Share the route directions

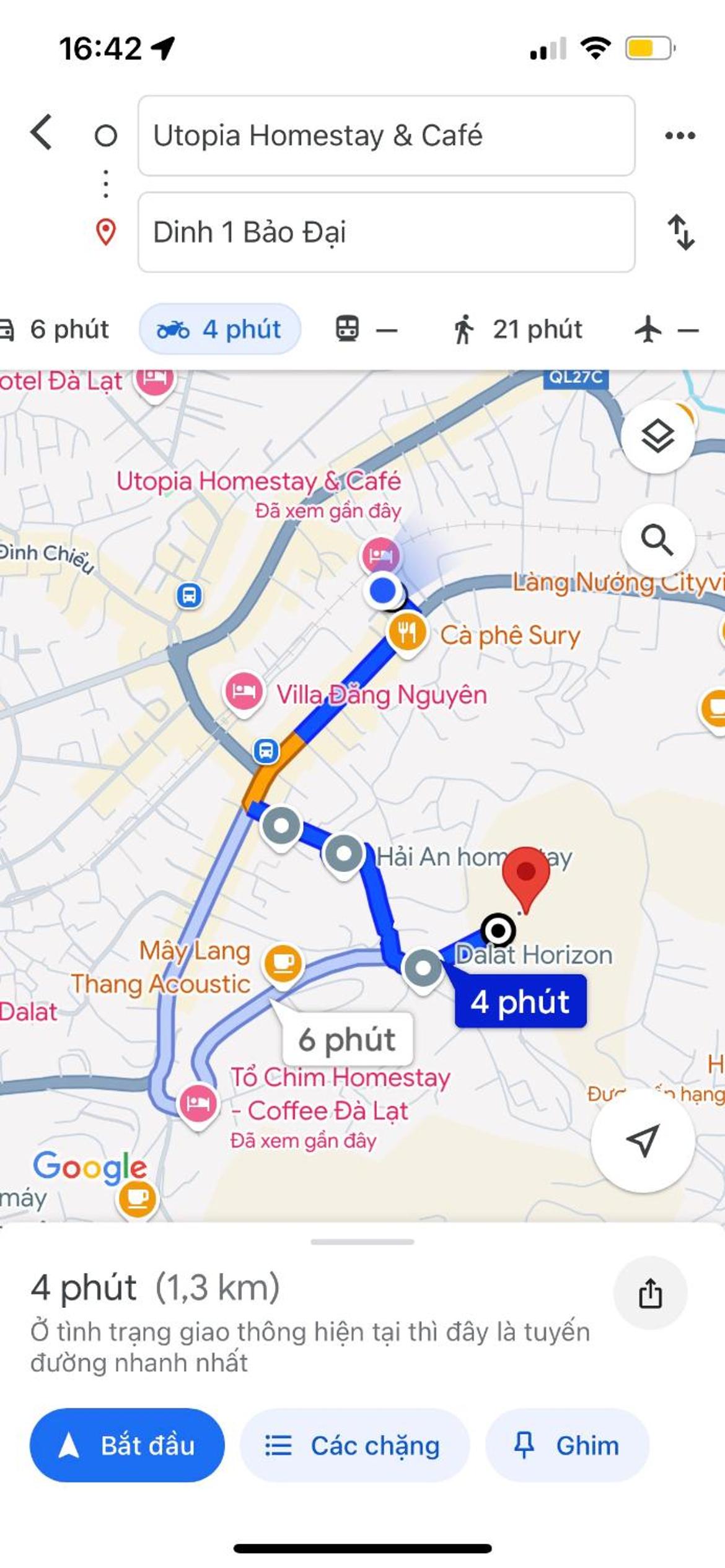coord(650,1293)
